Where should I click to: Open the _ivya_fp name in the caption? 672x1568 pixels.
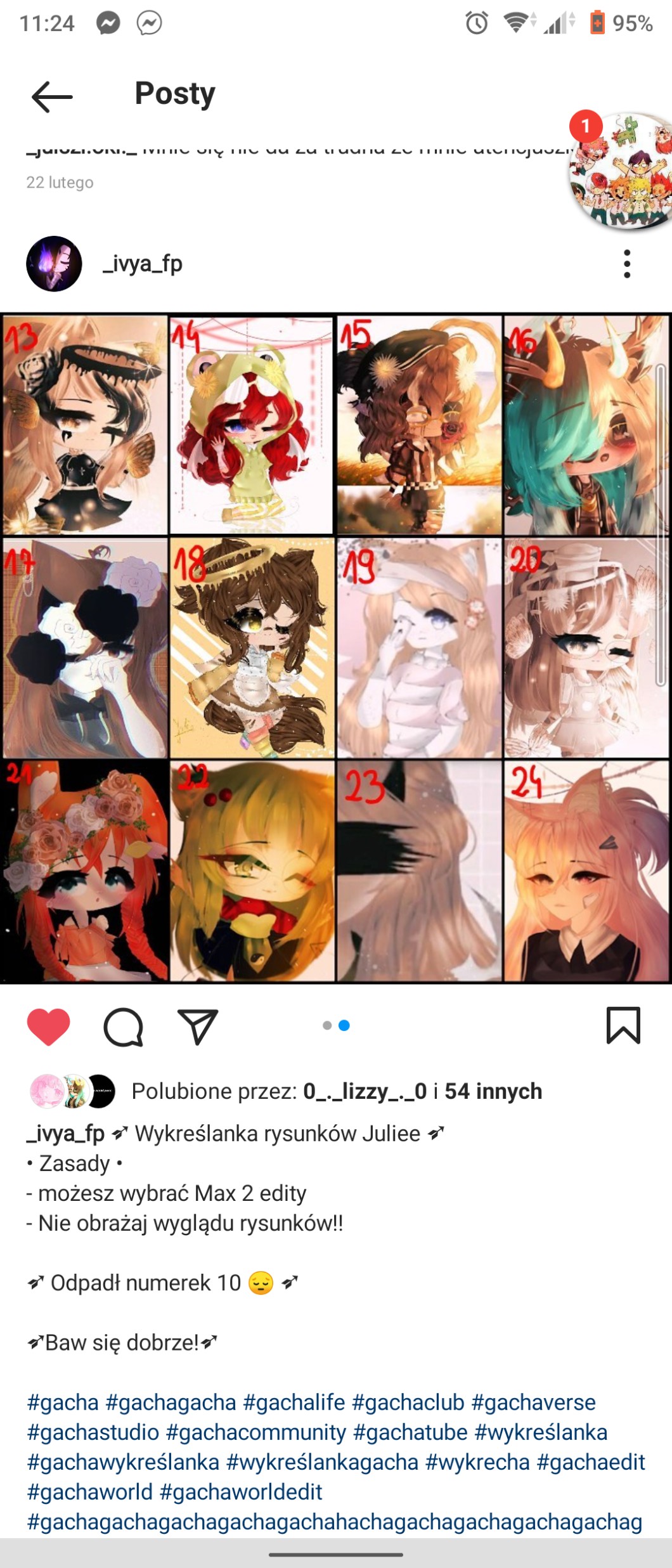tap(65, 1133)
